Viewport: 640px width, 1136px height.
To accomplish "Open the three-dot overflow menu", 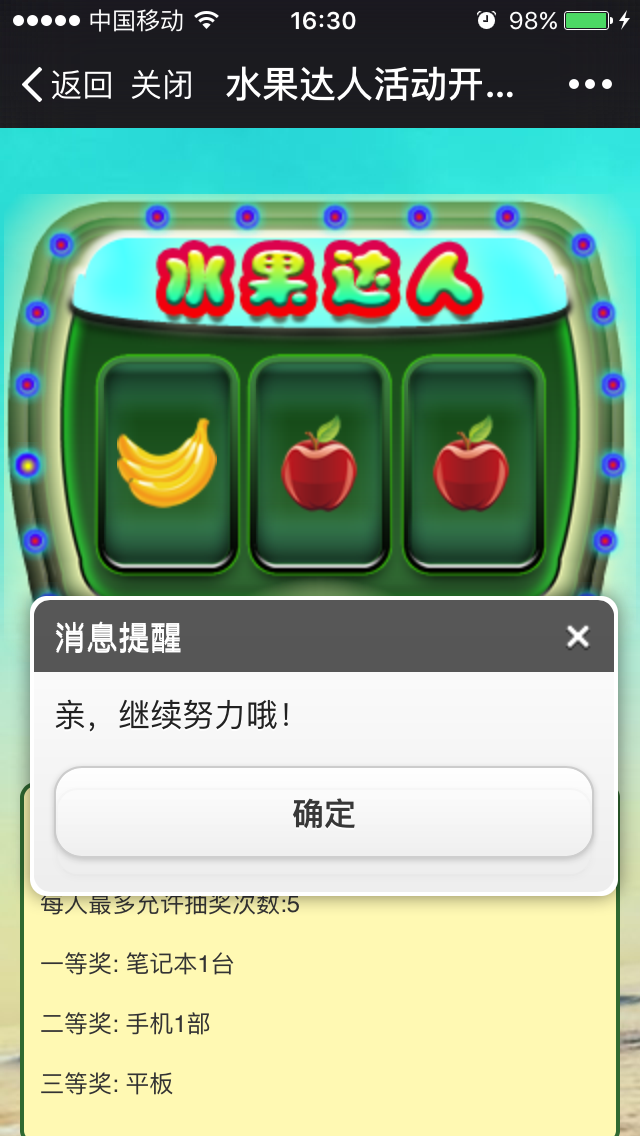I will pyautogui.click(x=590, y=85).
